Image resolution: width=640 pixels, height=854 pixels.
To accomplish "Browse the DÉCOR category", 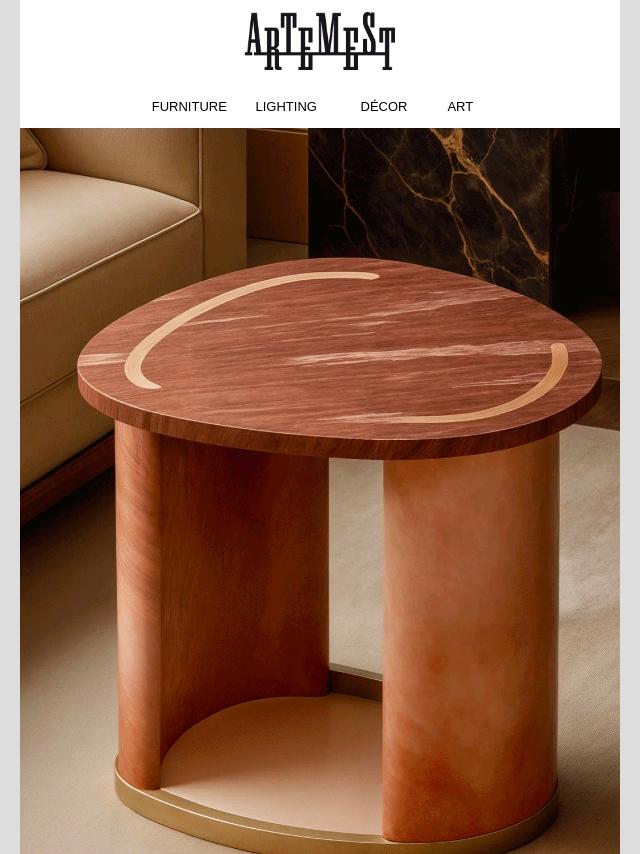I will 383,107.
